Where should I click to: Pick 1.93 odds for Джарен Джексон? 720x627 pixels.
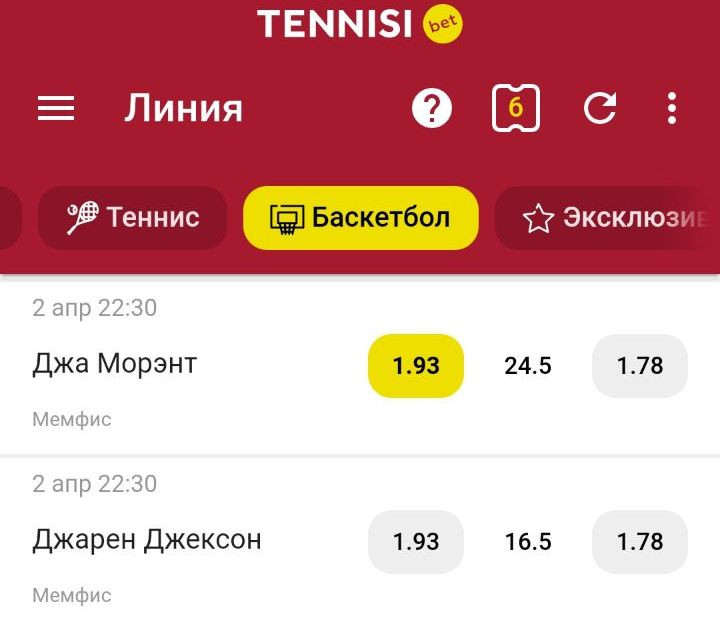pos(416,541)
